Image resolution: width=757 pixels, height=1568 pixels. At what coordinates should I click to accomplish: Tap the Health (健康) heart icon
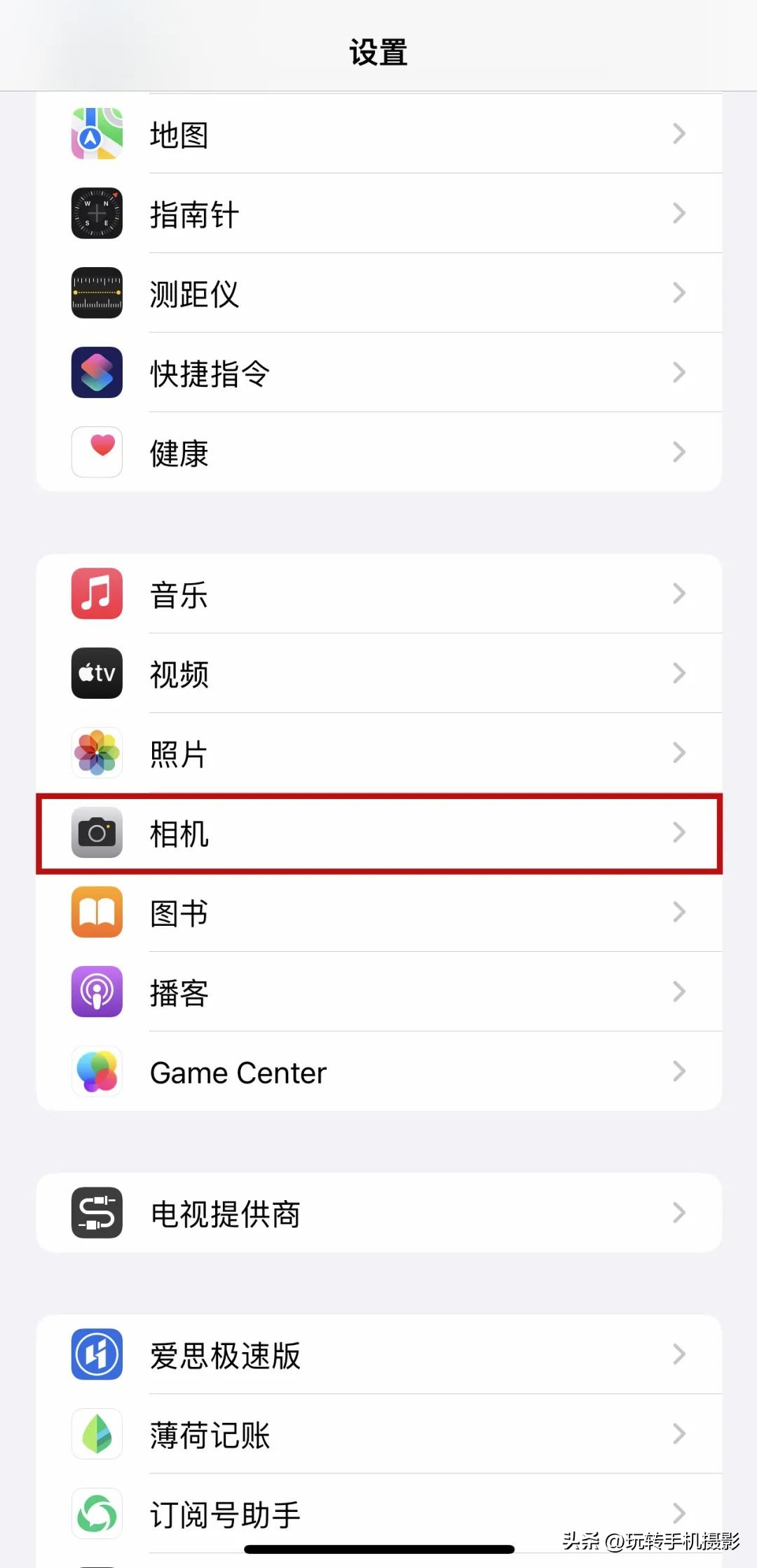[97, 452]
